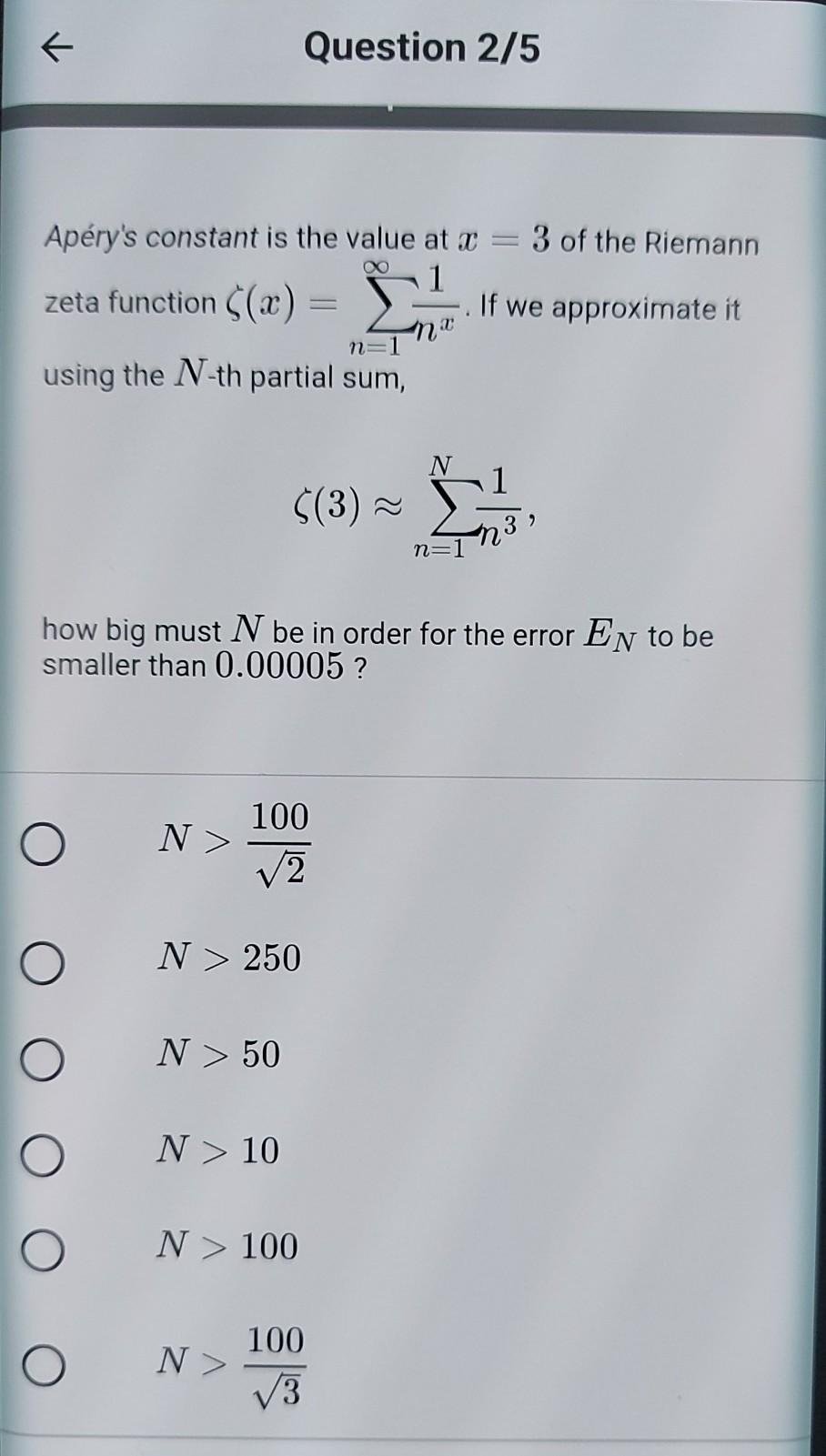Select the radio button for N > 100/√3
826x1456 pixels.
pos(42,1364)
